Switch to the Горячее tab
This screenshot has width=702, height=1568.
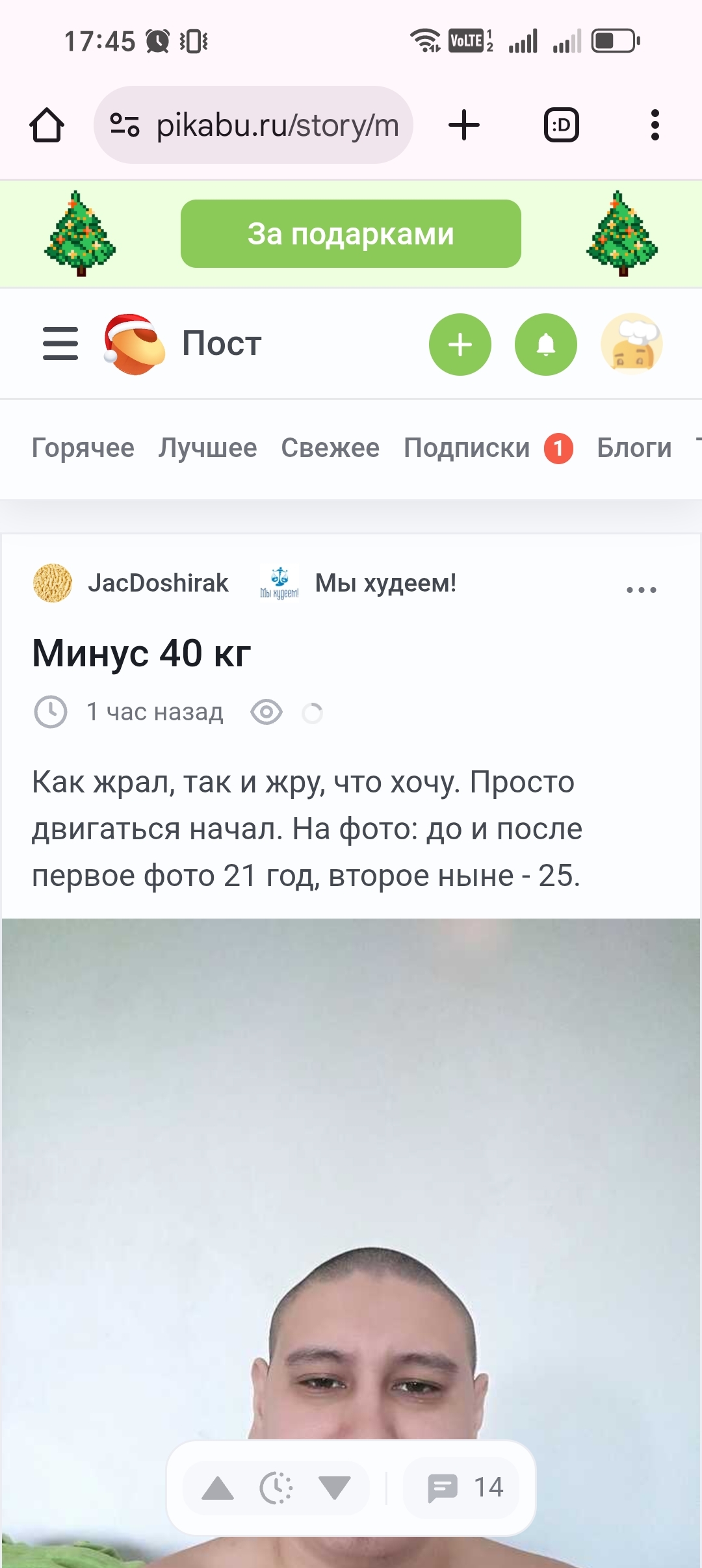coord(83,448)
